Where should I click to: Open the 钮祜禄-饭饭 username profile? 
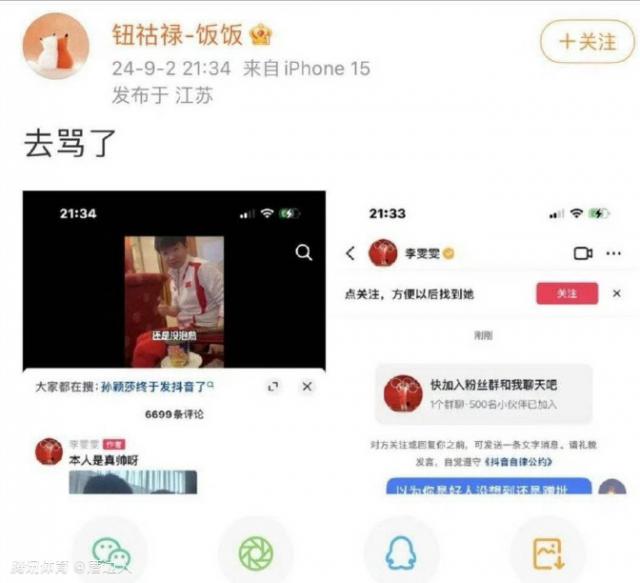pyautogui.click(x=178, y=35)
